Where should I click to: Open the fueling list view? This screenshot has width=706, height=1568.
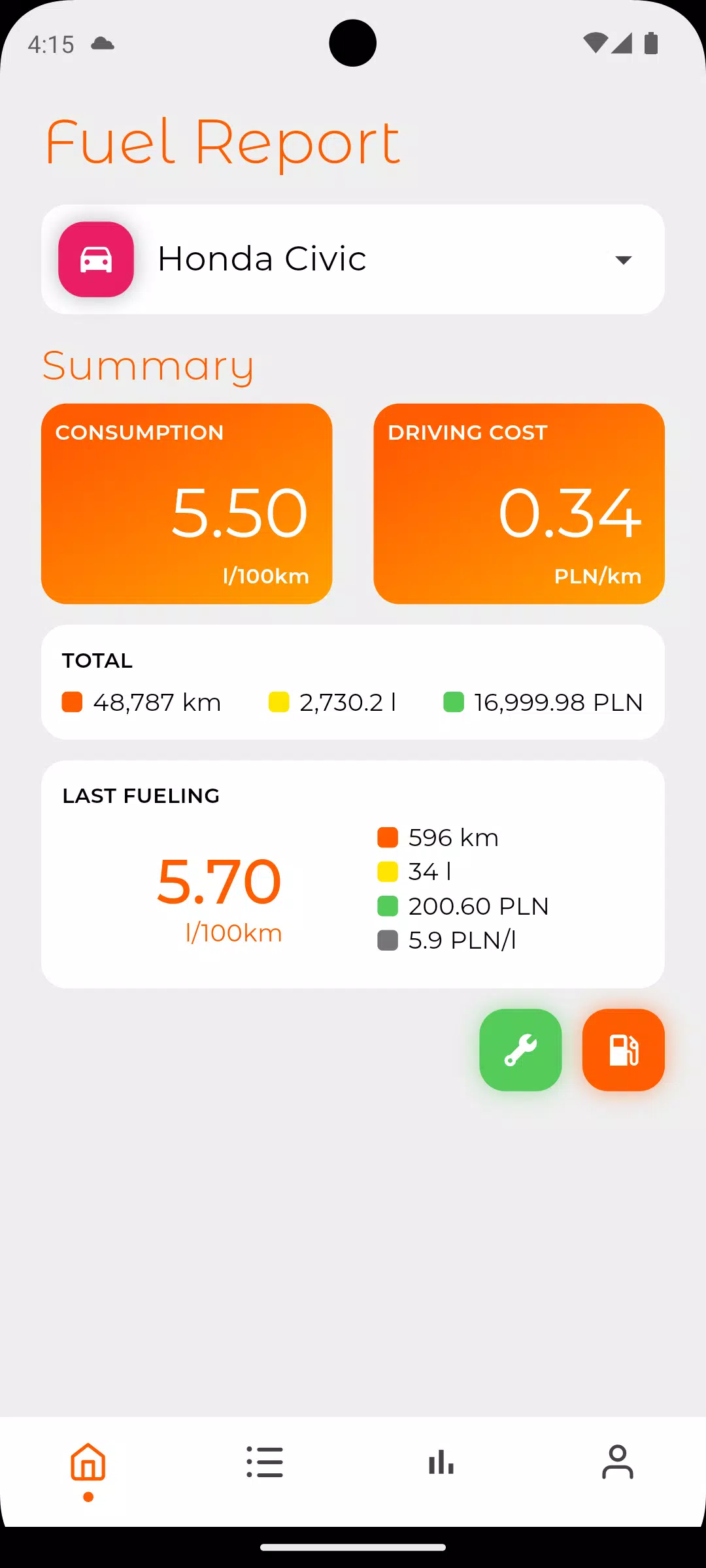click(265, 1463)
